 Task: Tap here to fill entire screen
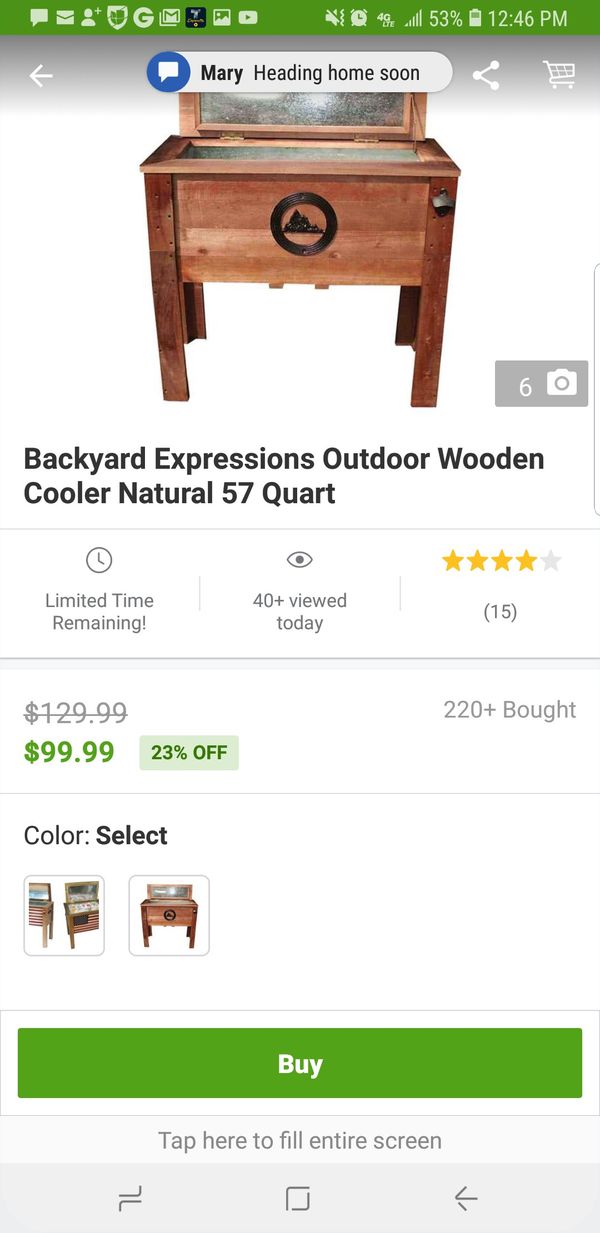point(300,1140)
